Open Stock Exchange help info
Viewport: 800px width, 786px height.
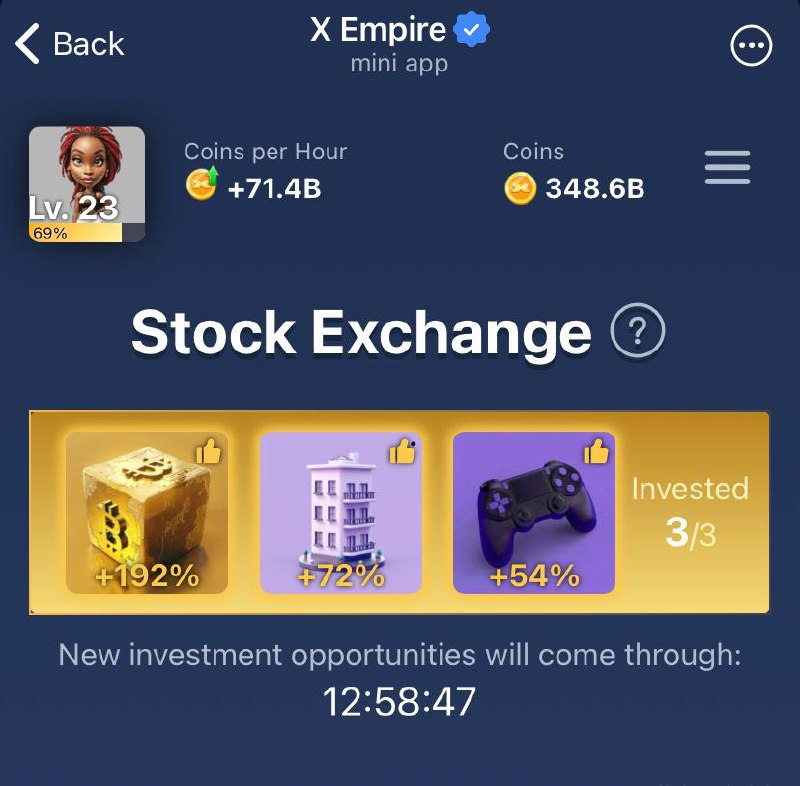pos(638,333)
